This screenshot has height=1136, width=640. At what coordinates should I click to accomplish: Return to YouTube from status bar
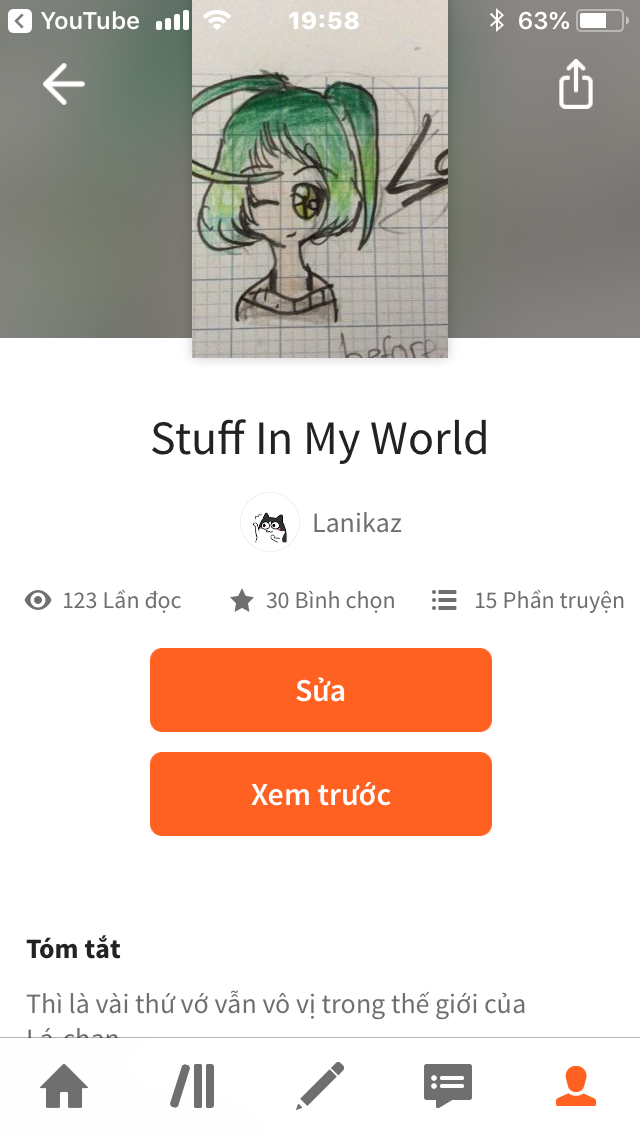click(75, 20)
